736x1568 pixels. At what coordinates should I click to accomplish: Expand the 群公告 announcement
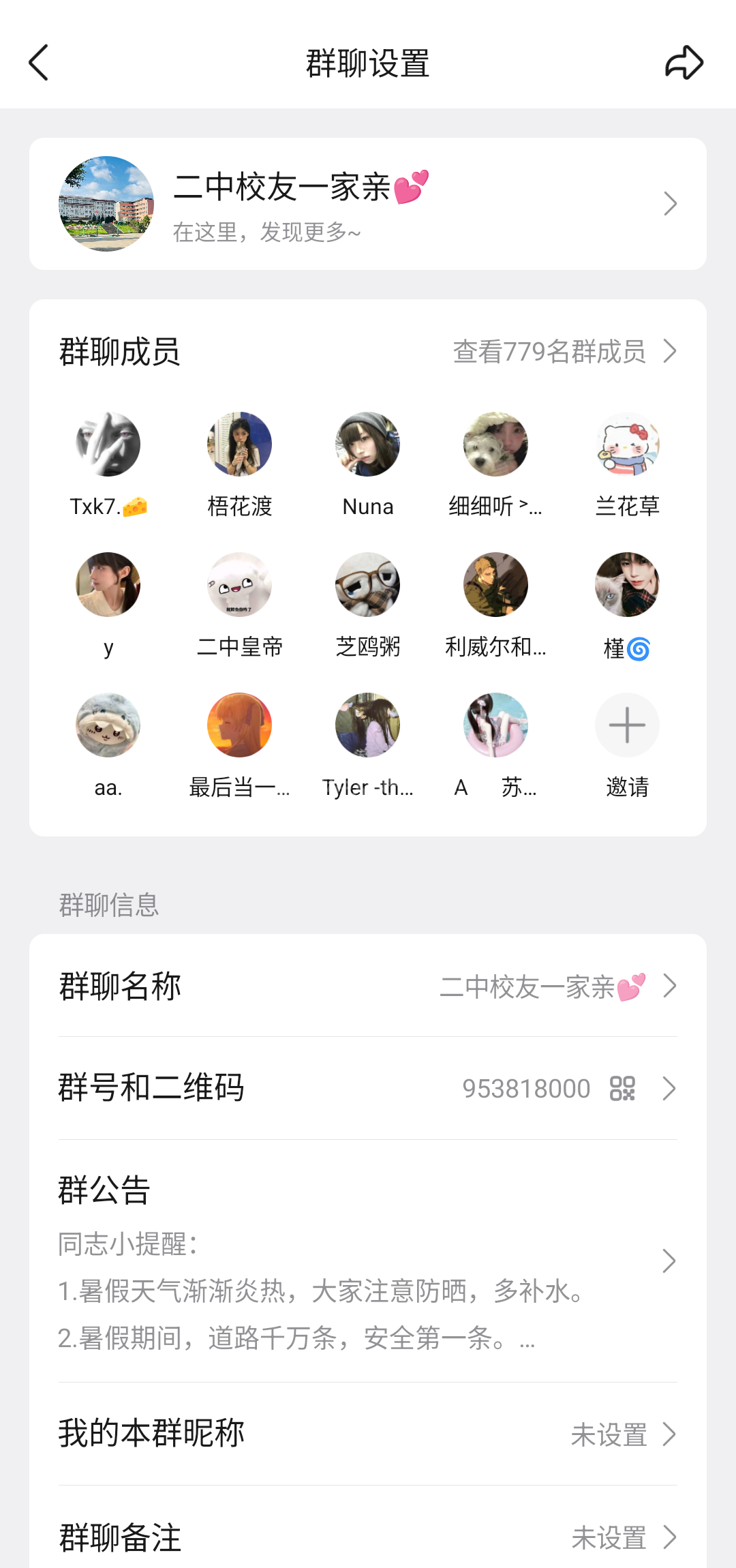click(367, 1261)
